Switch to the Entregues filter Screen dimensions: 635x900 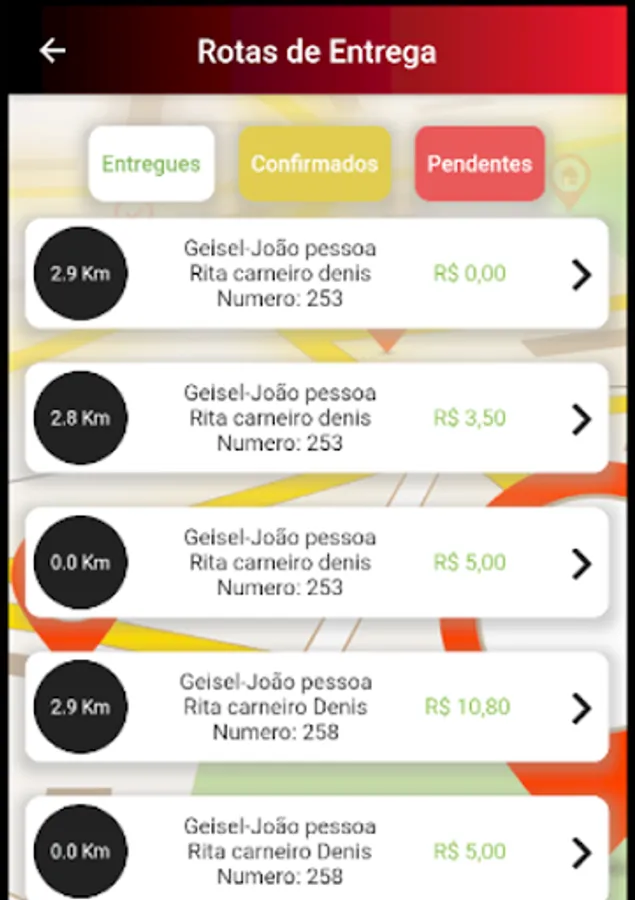[151, 164]
